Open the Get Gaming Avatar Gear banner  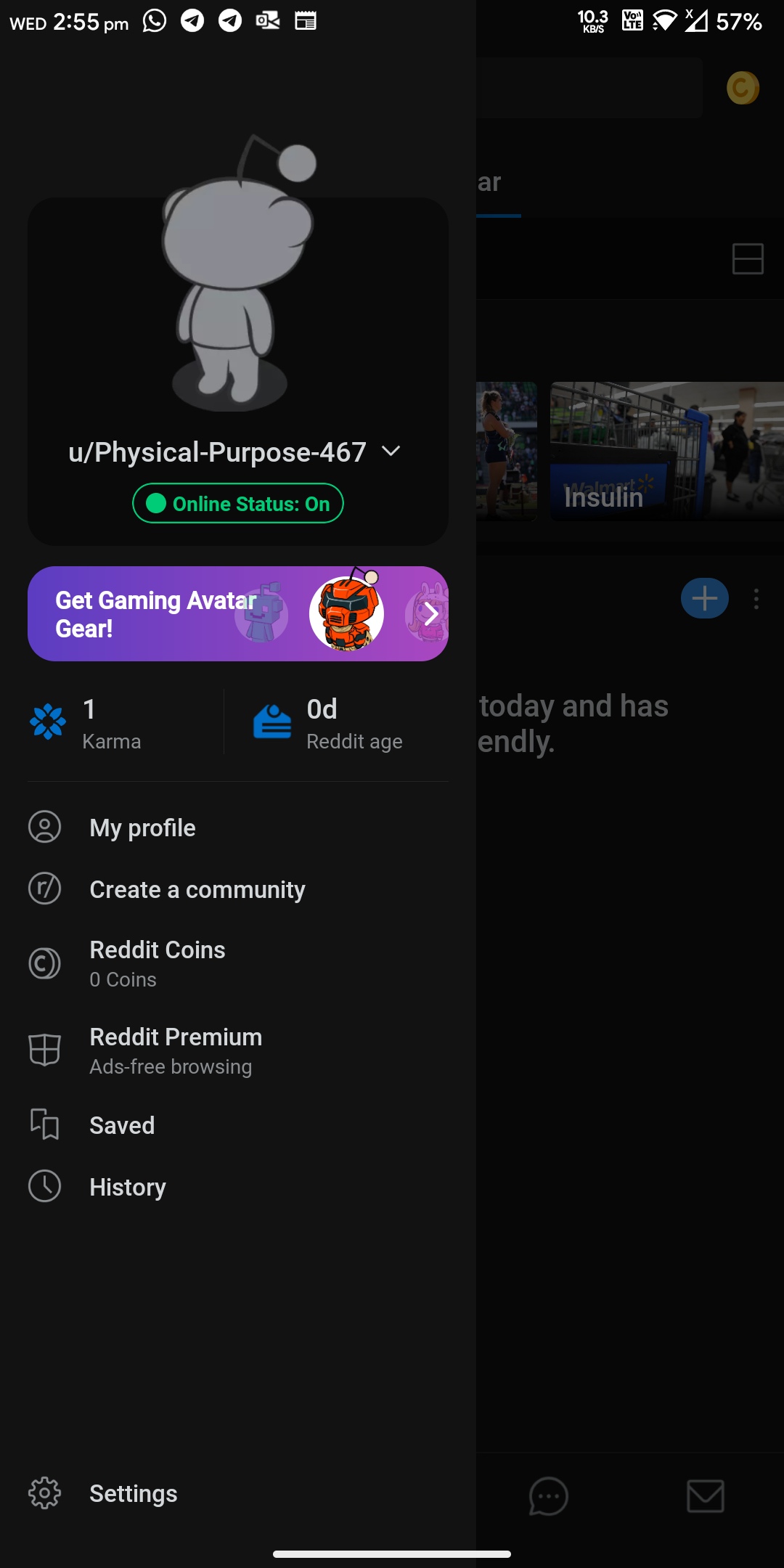(181, 613)
